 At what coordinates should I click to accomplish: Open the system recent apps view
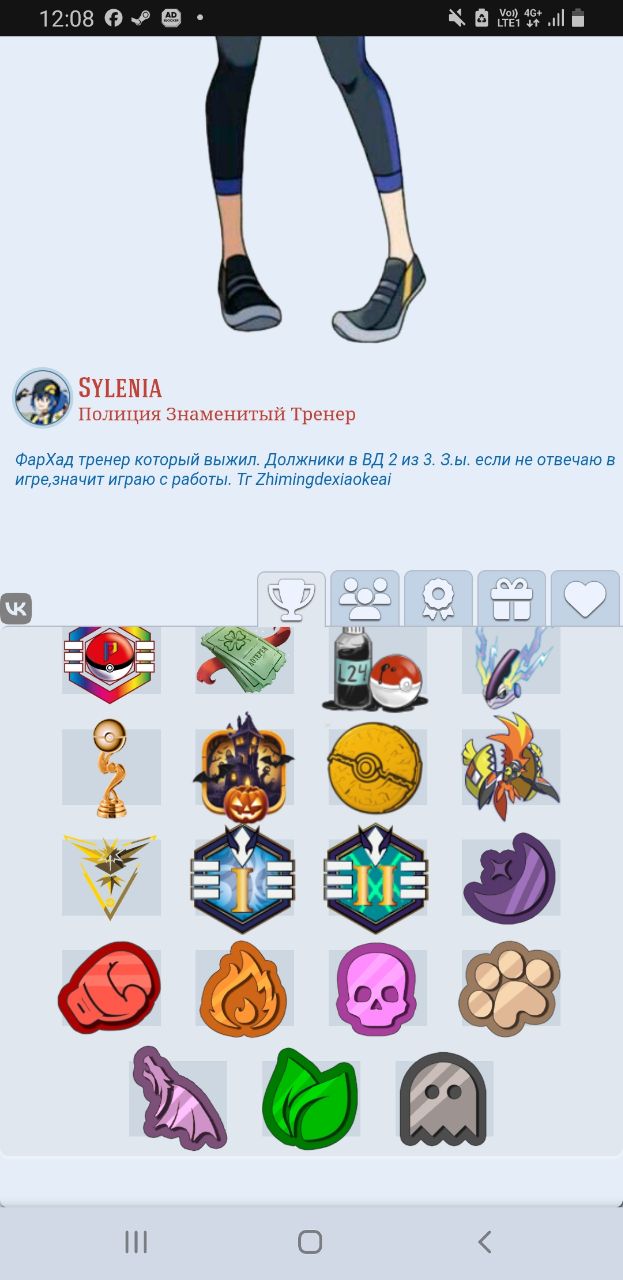tap(136, 1242)
